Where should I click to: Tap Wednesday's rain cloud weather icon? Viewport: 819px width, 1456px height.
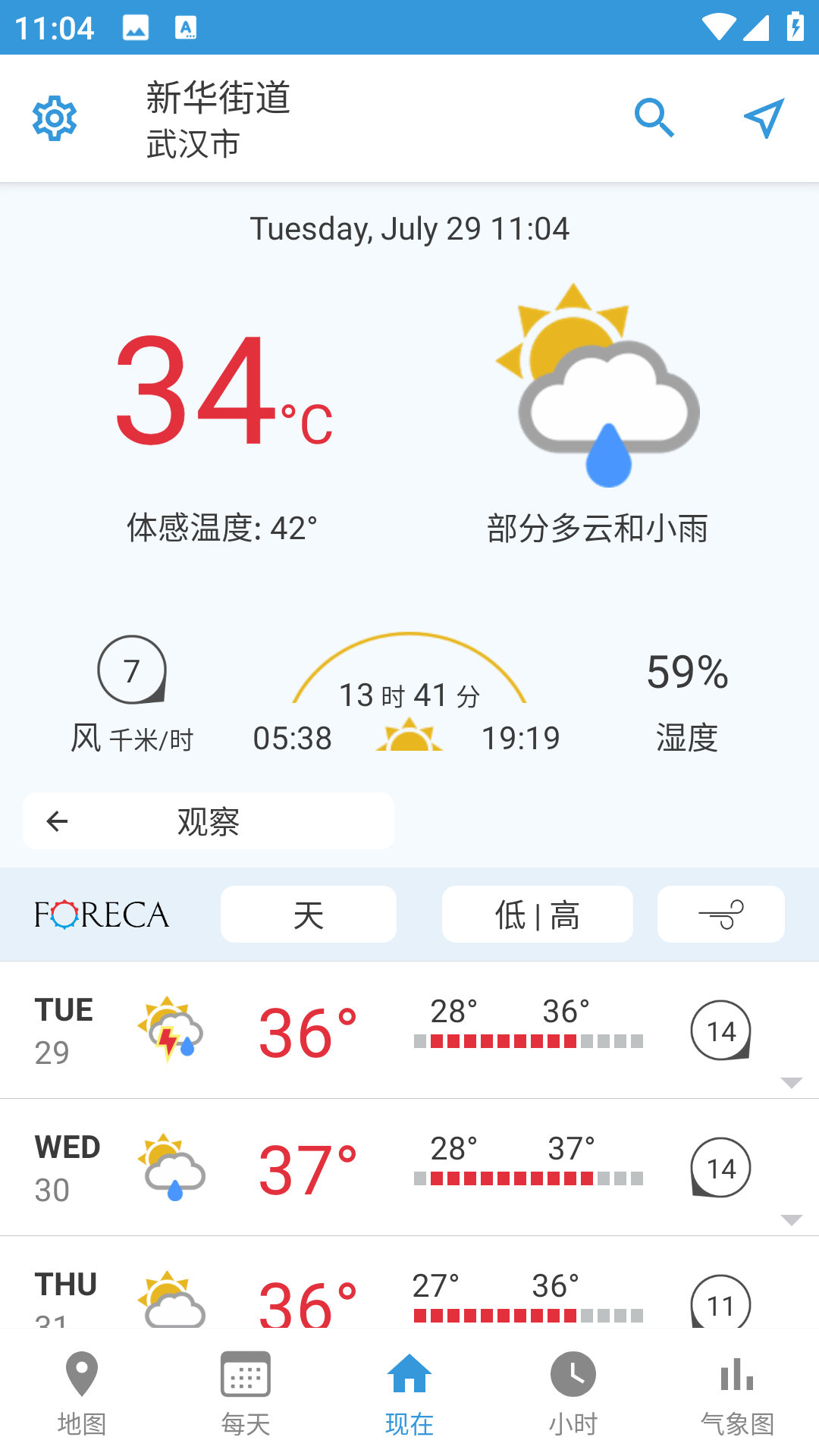click(168, 1168)
